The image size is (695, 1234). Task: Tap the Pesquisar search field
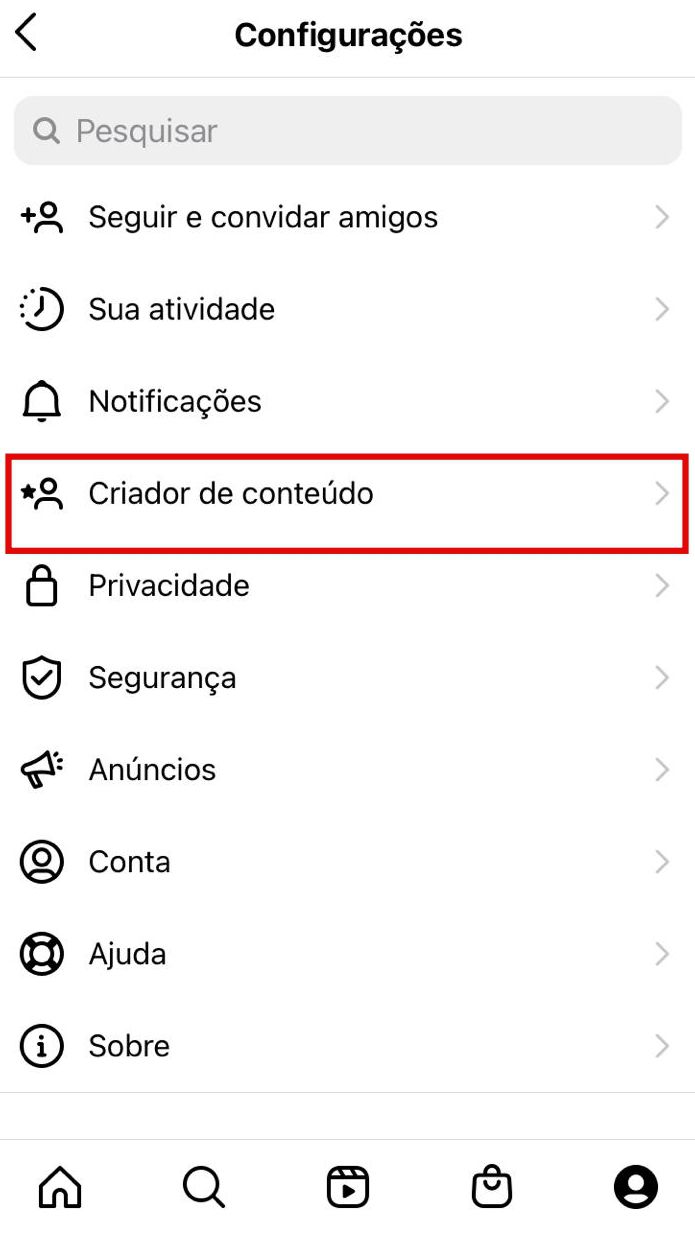tap(347, 131)
